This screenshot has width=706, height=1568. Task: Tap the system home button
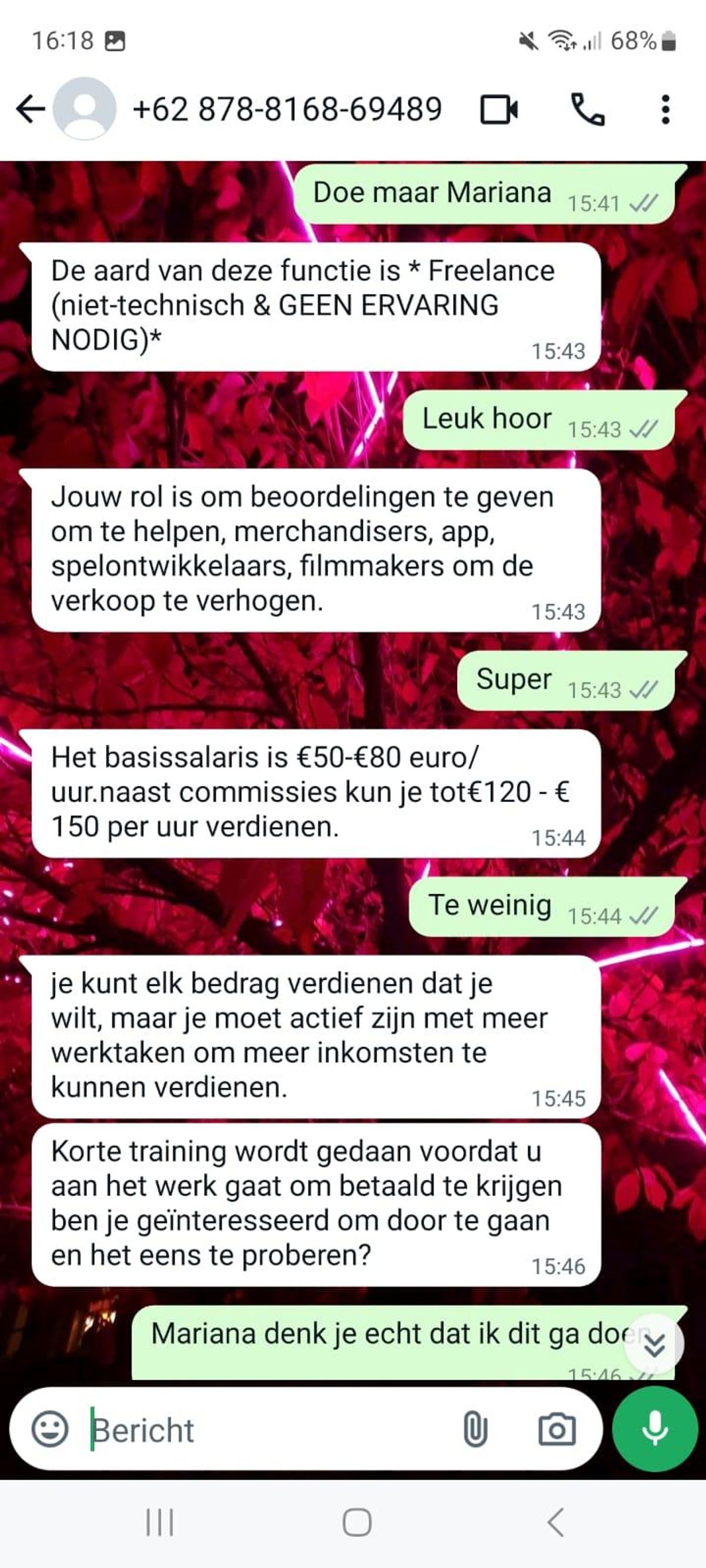tap(357, 1522)
